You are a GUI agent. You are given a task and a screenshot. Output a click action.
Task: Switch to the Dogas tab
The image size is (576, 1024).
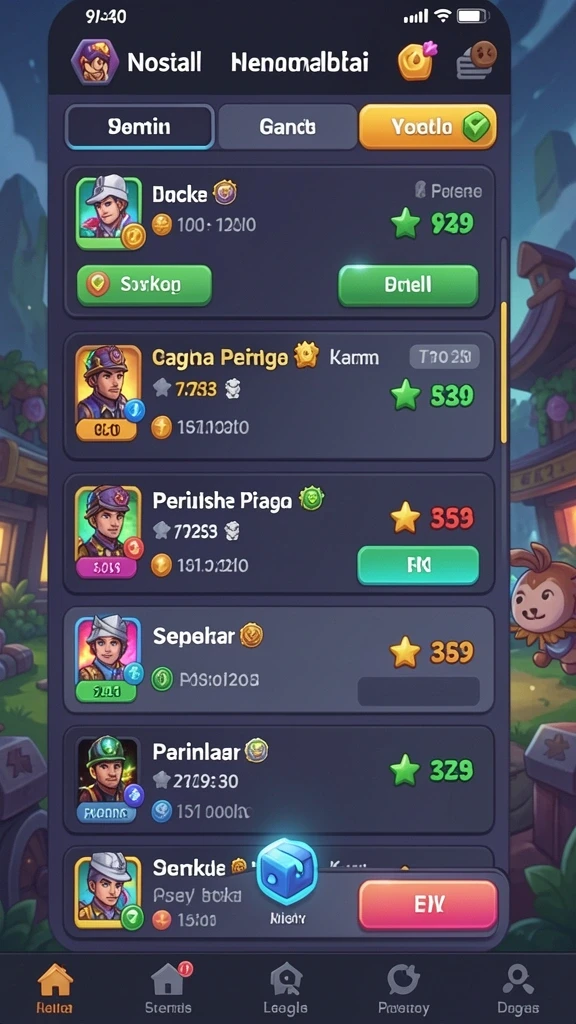coord(518,988)
